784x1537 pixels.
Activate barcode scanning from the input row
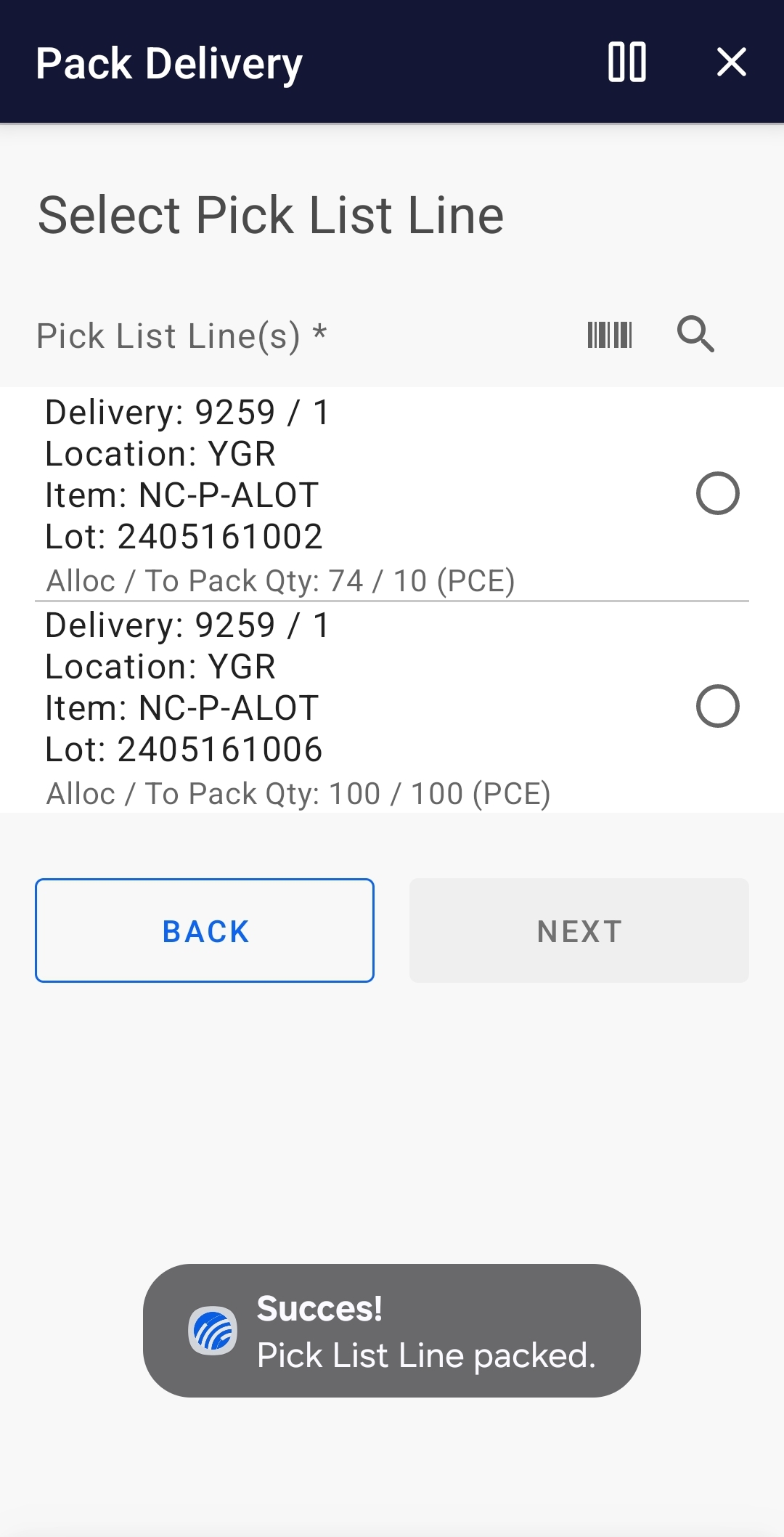[610, 335]
